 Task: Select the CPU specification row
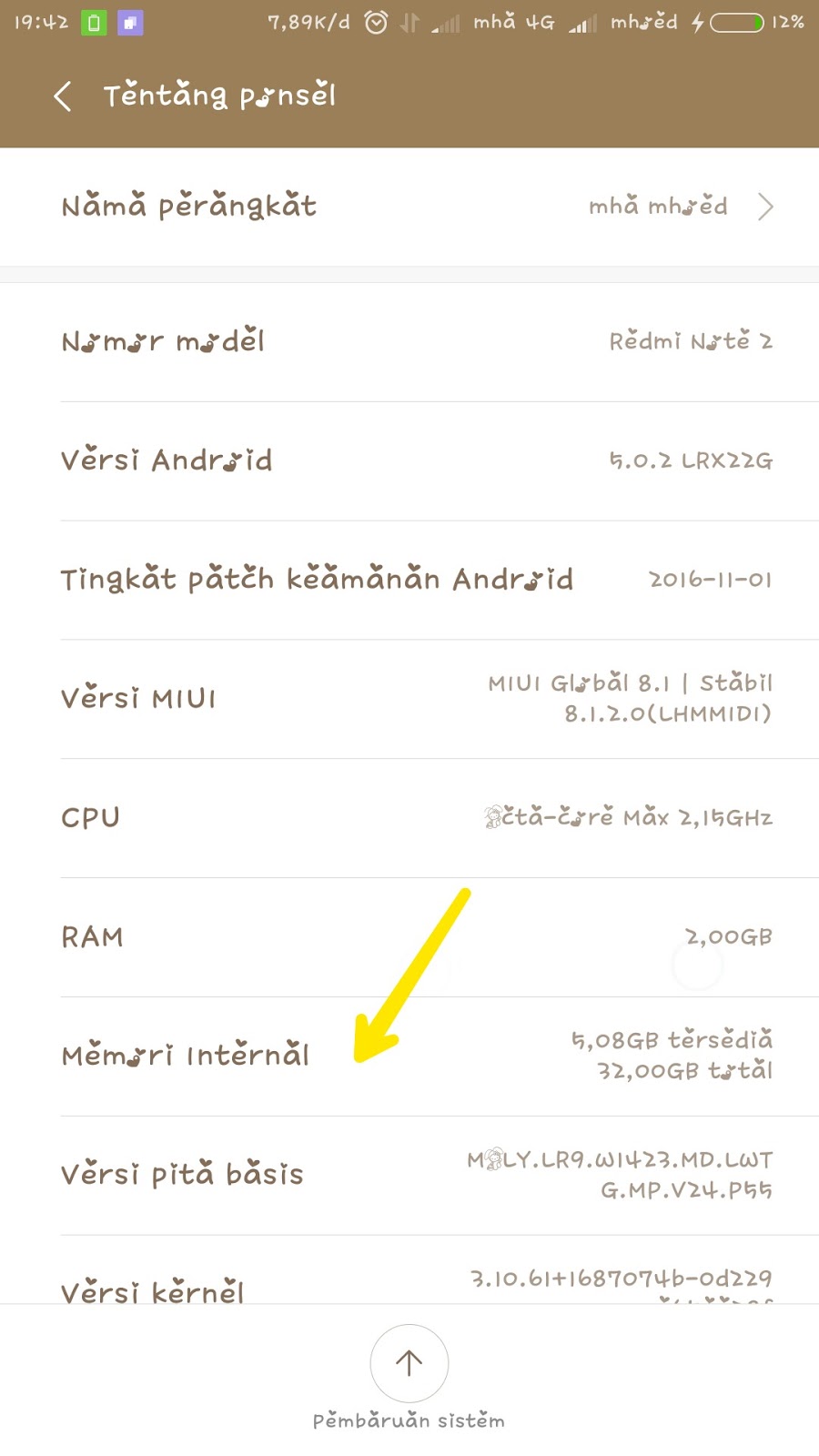point(409,817)
